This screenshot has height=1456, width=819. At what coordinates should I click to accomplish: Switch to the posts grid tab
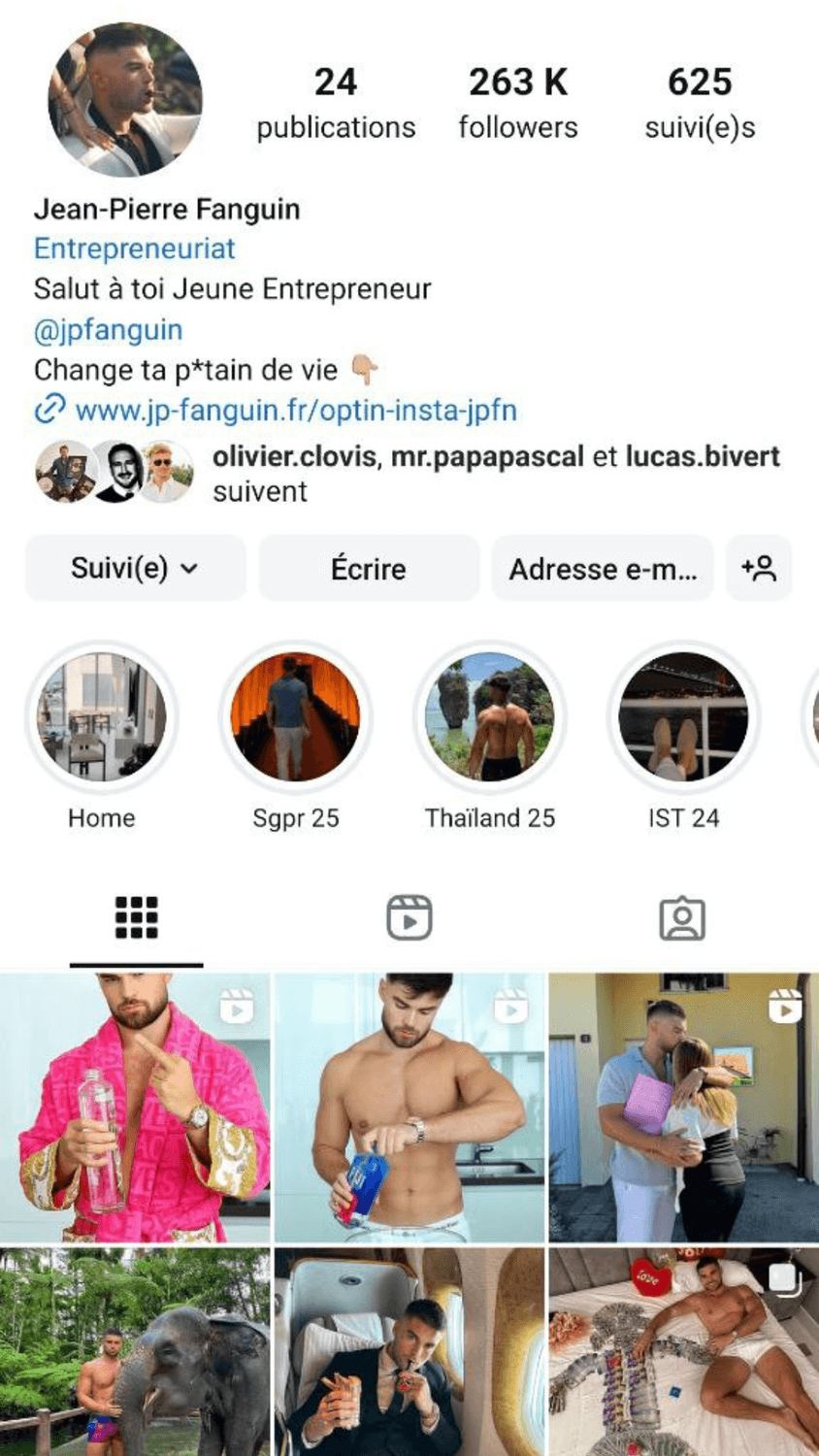pos(136,917)
